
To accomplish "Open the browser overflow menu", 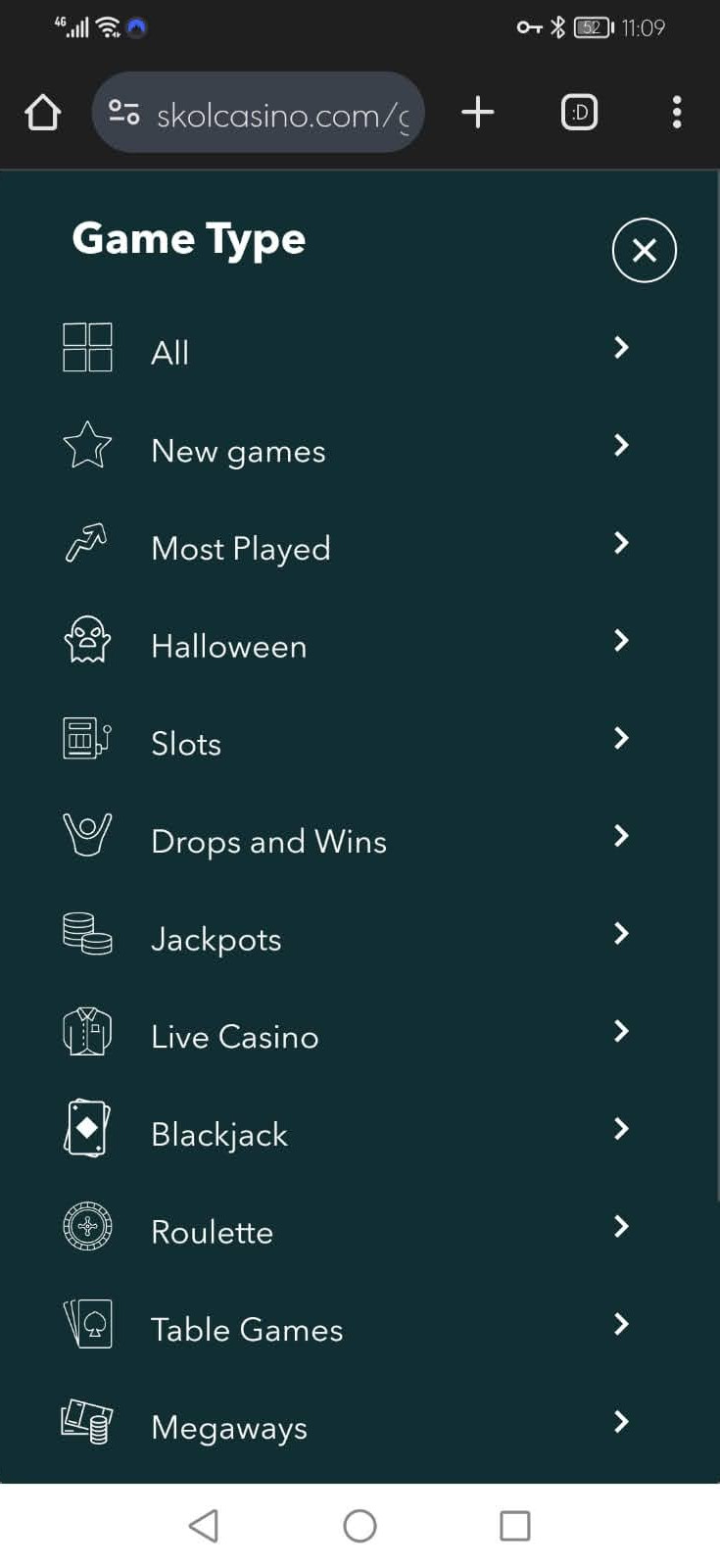I will coord(677,113).
